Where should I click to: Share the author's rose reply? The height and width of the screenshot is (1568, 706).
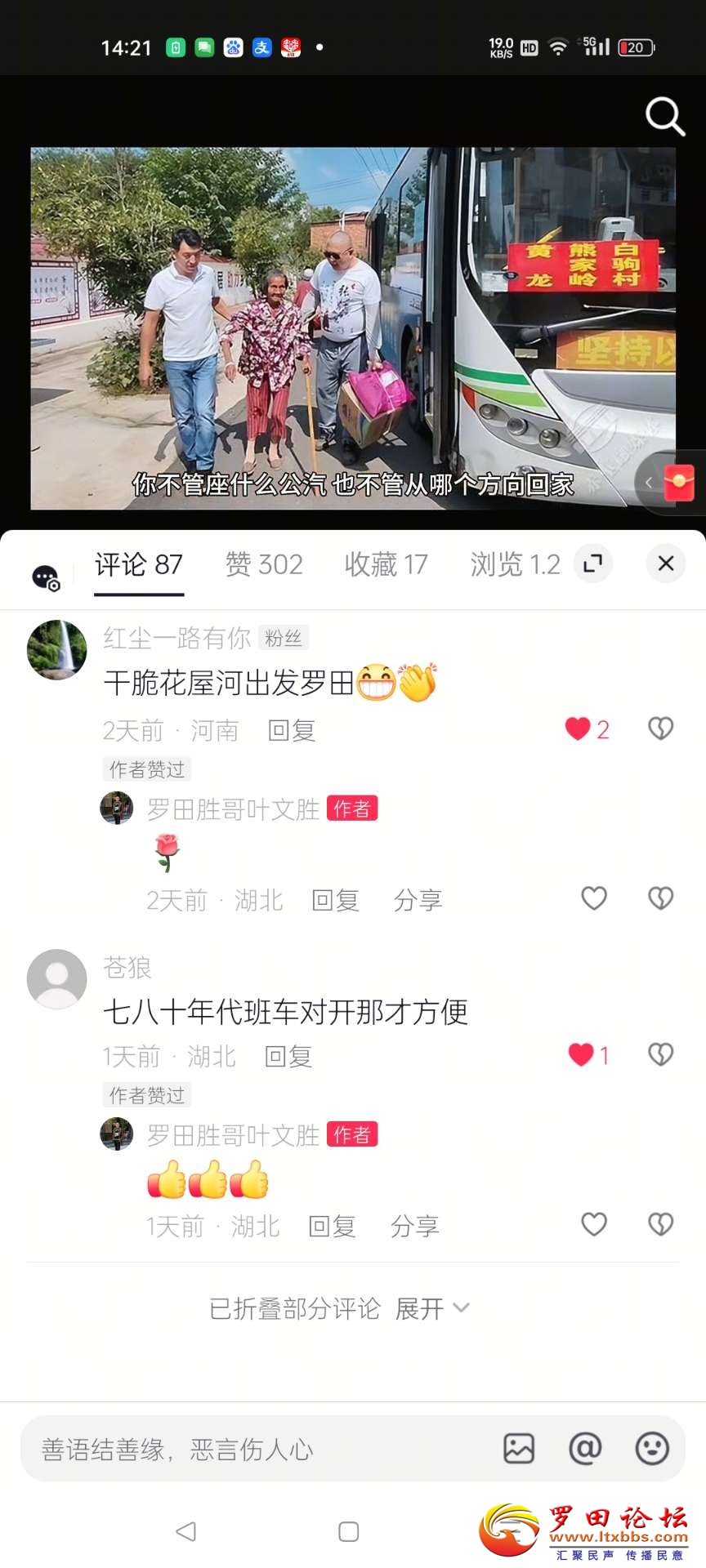[x=418, y=900]
